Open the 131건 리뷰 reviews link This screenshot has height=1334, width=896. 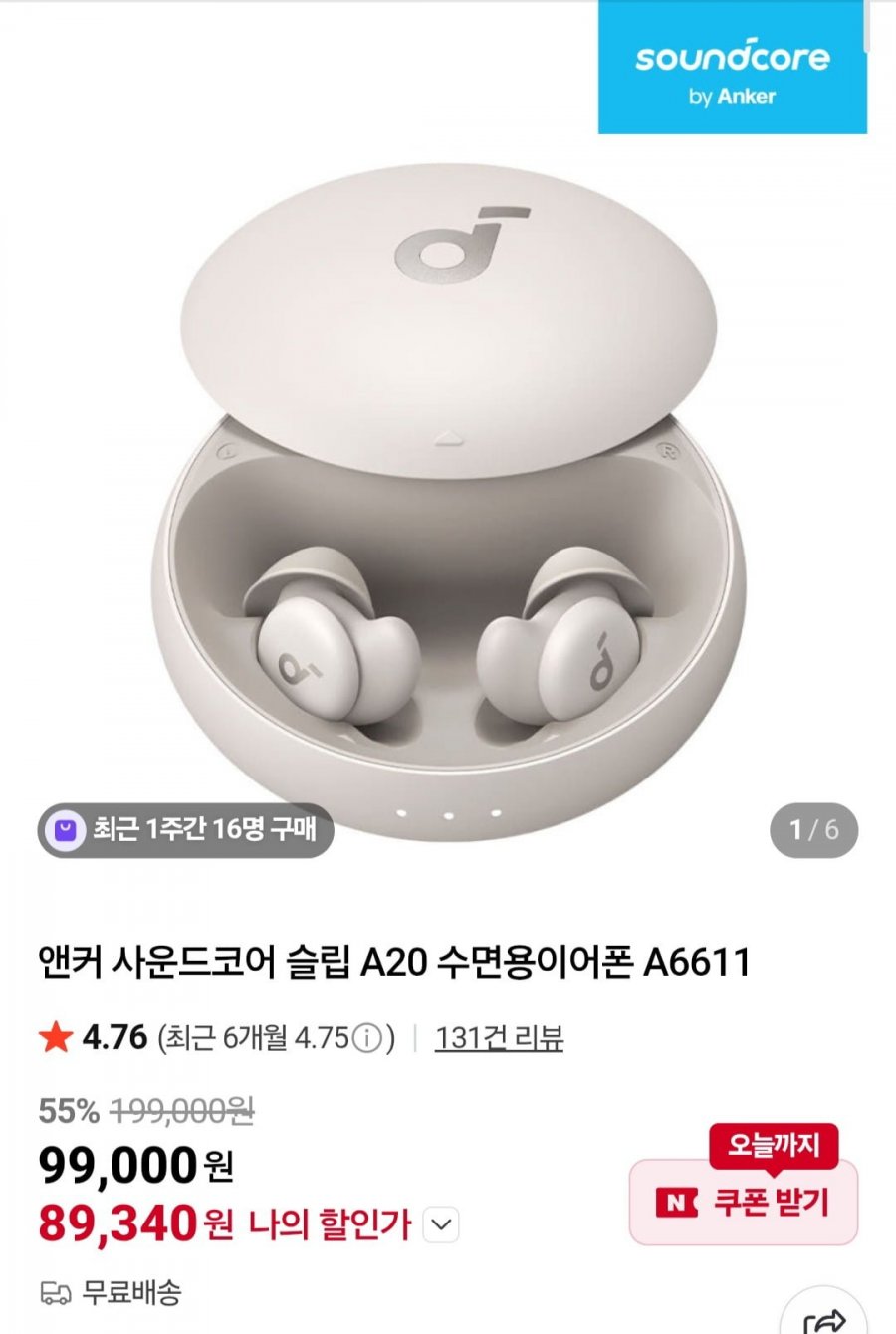pyautogui.click(x=499, y=1038)
